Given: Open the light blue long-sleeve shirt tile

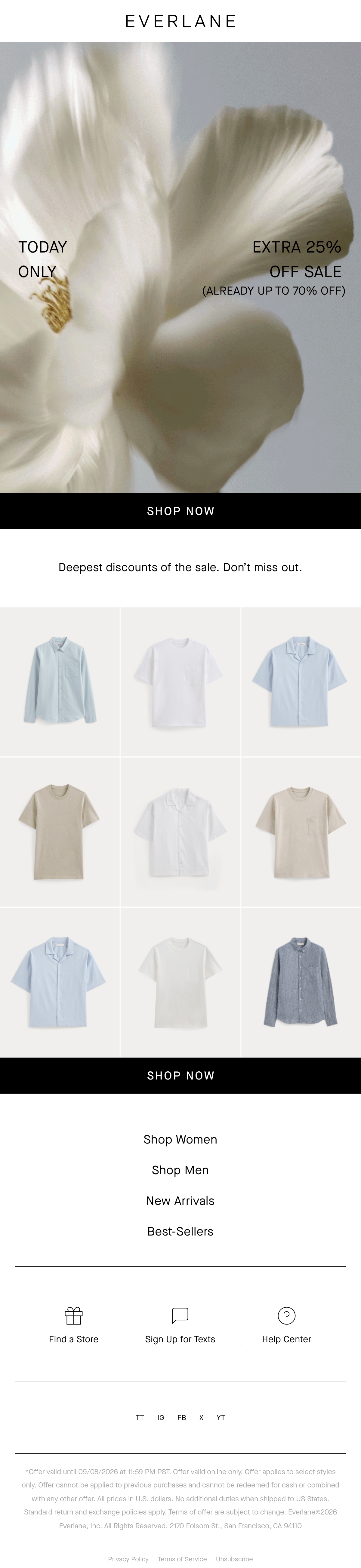Looking at the screenshot, I should [60, 681].
